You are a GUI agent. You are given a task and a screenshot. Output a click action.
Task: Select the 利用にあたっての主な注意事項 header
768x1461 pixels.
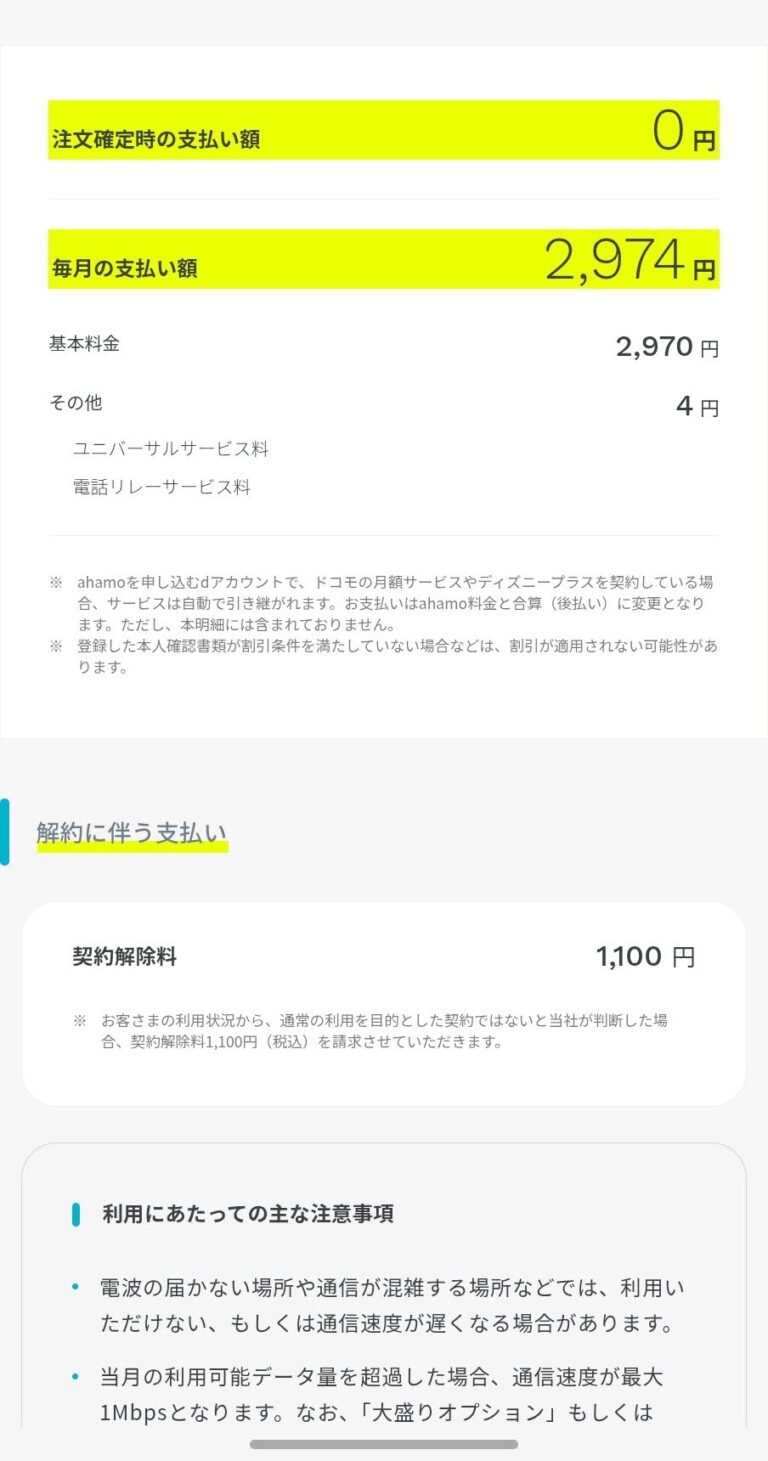tap(247, 1213)
